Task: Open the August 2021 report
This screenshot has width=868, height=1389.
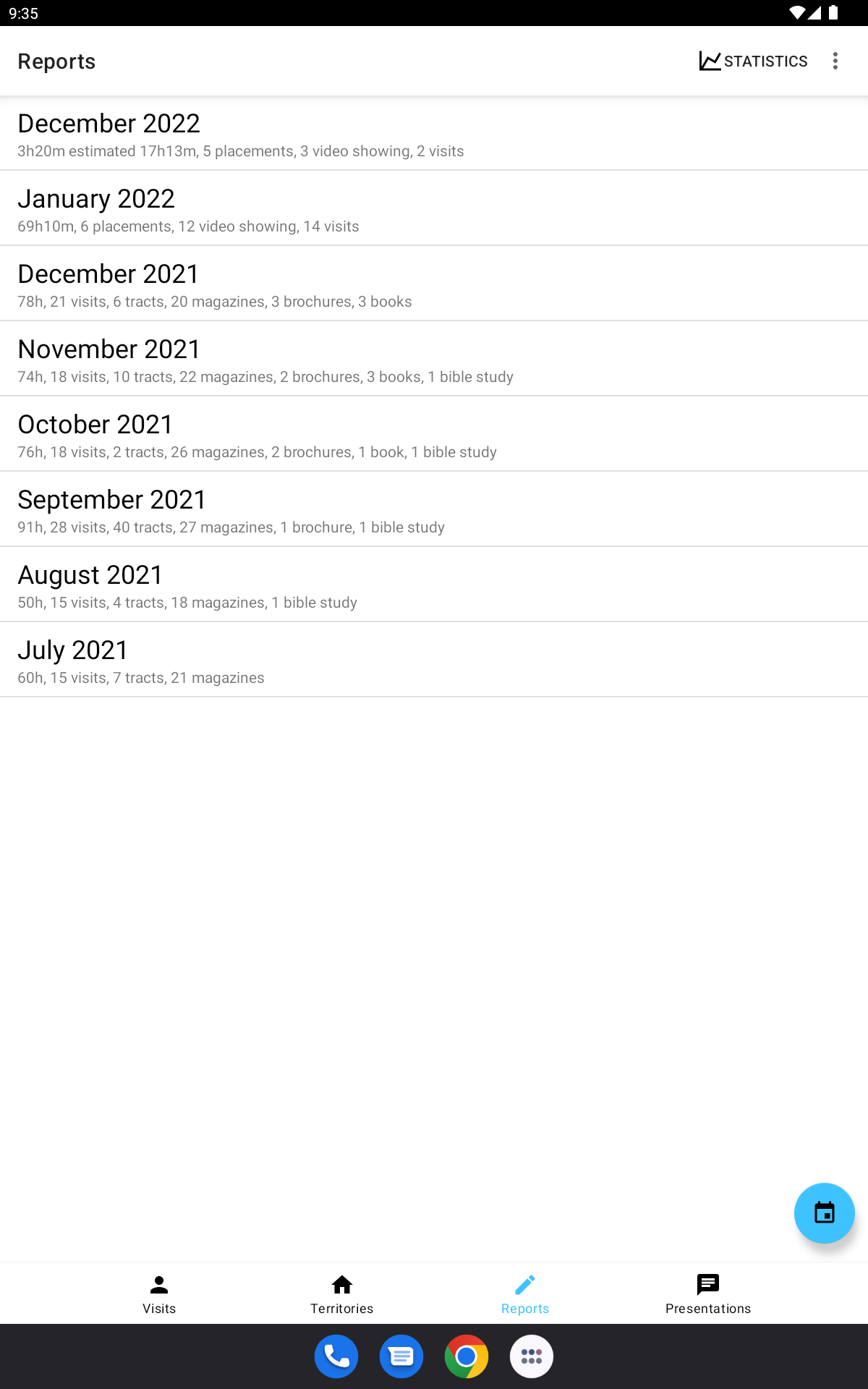Action: (x=434, y=585)
